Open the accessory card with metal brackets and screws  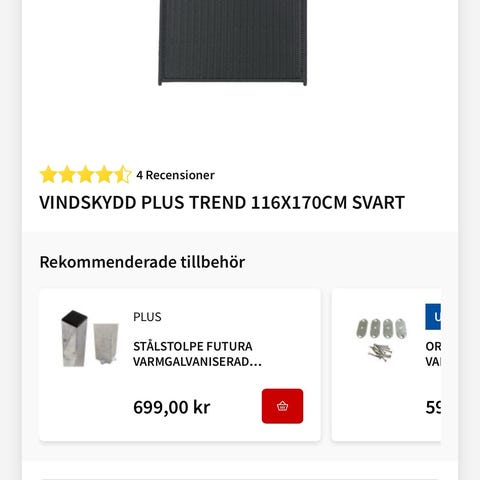386,365
